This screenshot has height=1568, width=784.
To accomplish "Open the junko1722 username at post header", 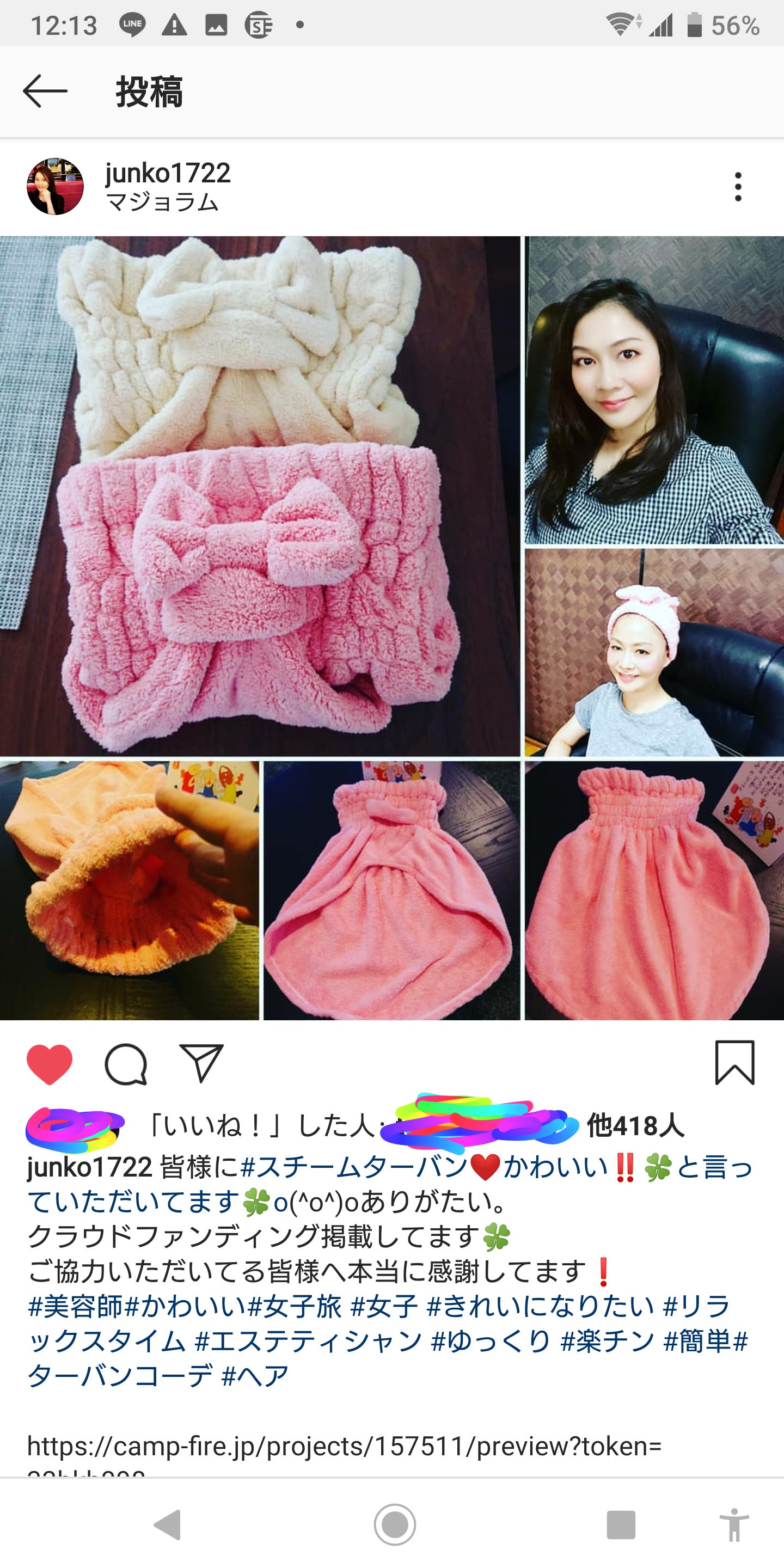I will click(x=168, y=173).
